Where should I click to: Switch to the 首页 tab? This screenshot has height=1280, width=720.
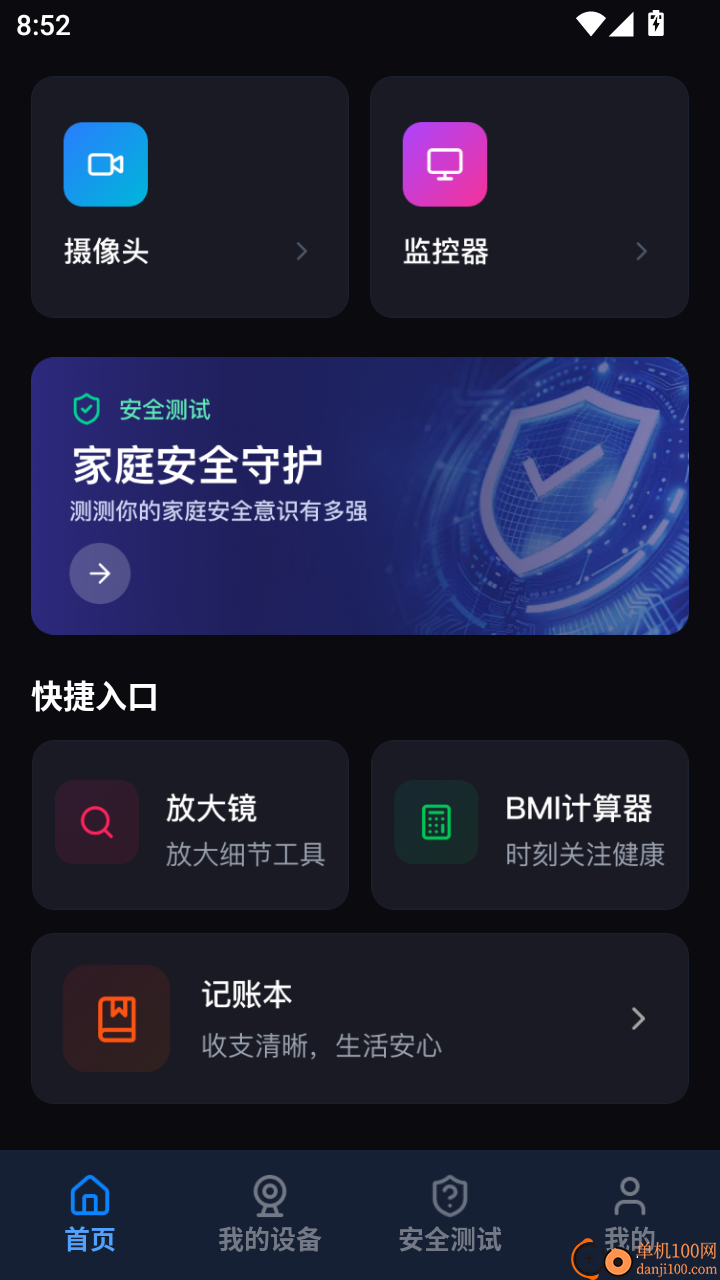tap(89, 1215)
